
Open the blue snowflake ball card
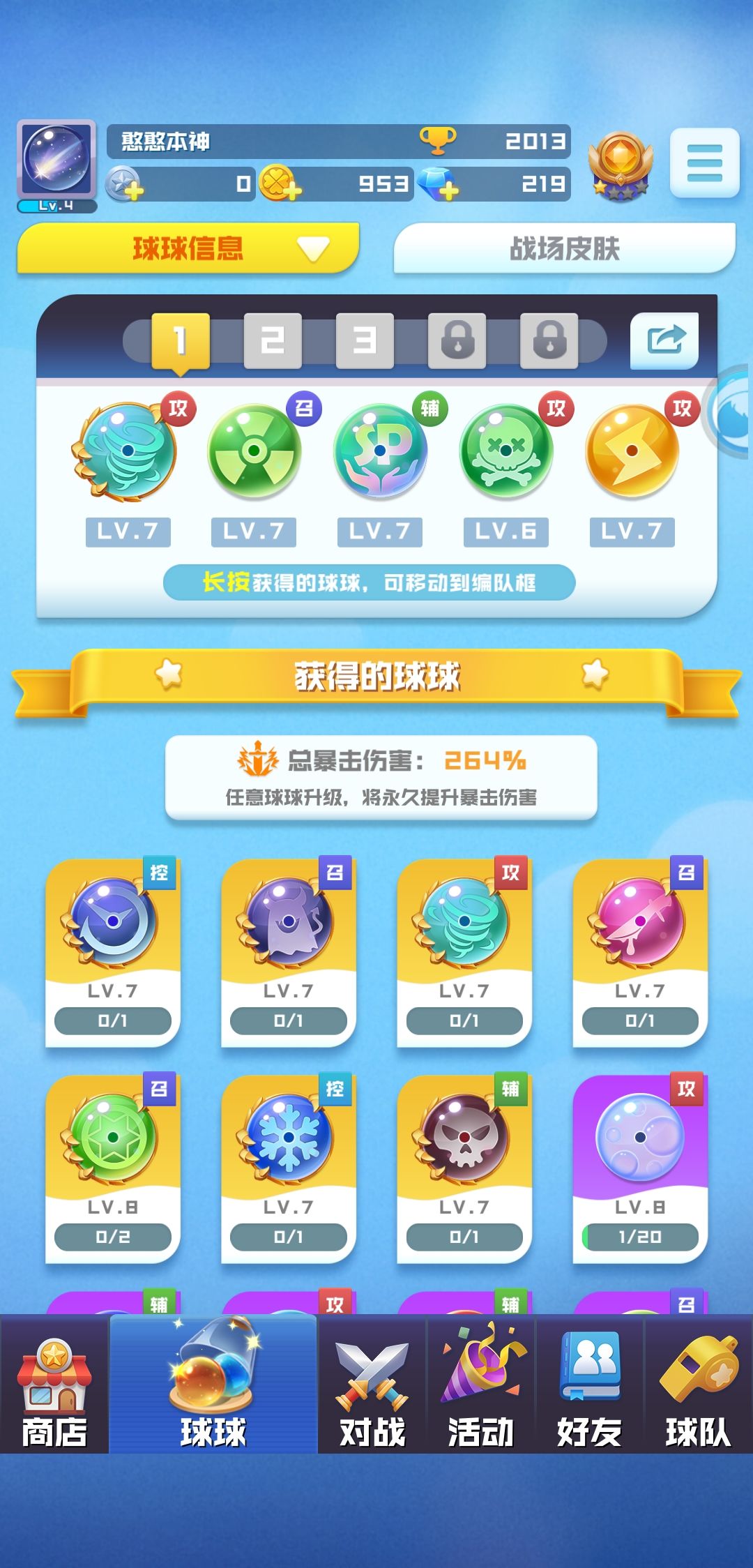tap(289, 1169)
